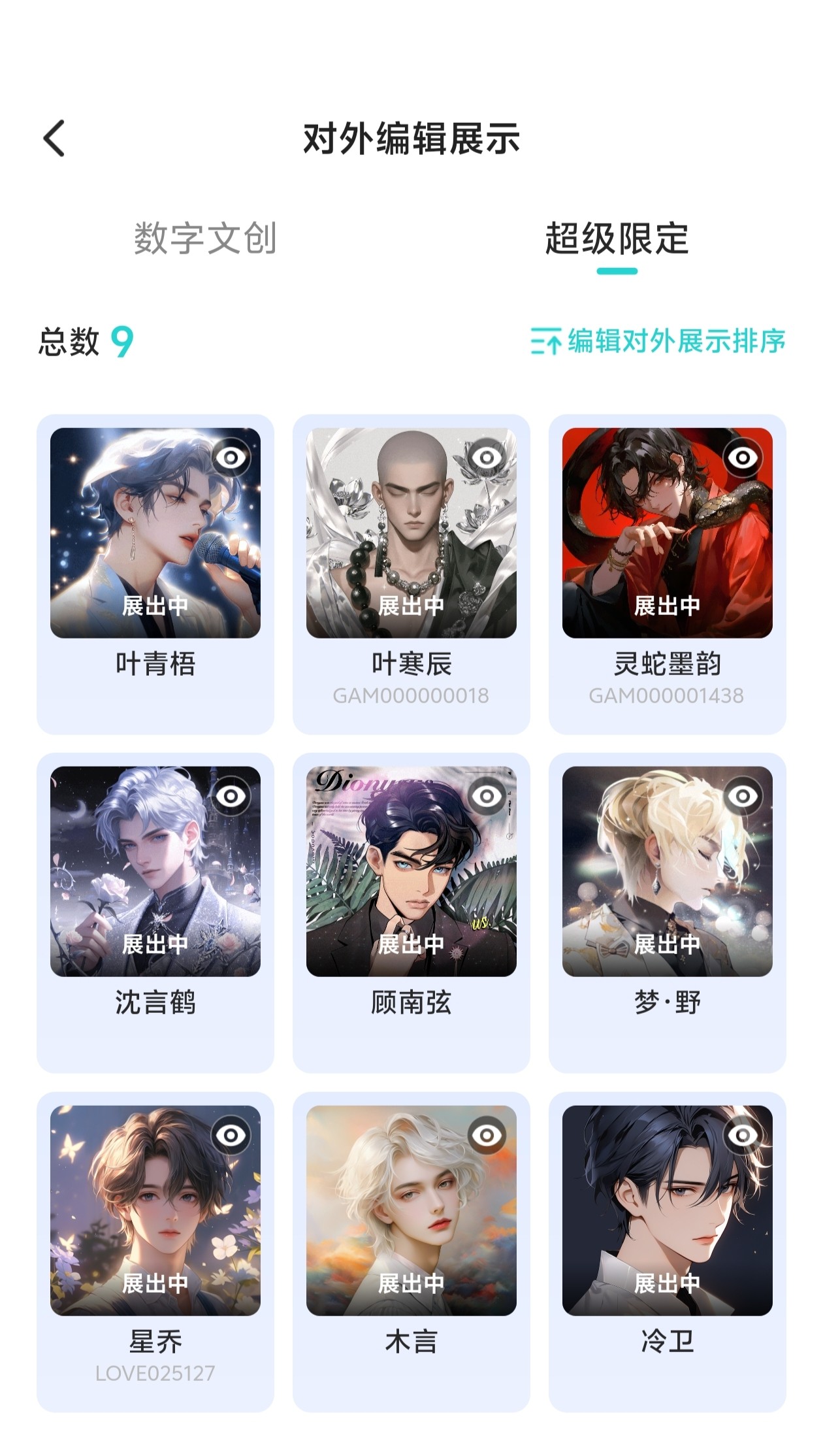The height and width of the screenshot is (1456, 823).
Task: Open the 星乔 card LOVE025127
Action: pos(155,1252)
